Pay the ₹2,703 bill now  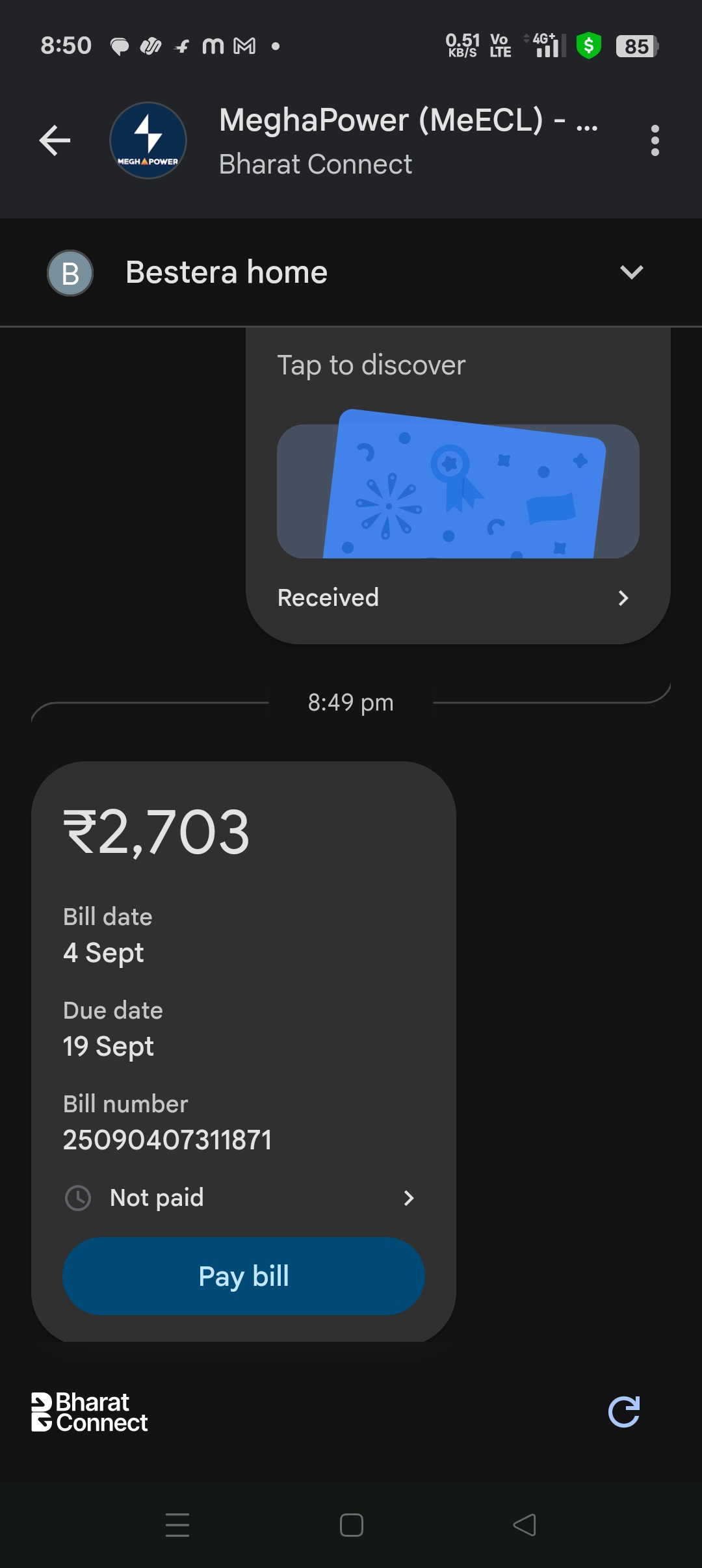point(243,1276)
